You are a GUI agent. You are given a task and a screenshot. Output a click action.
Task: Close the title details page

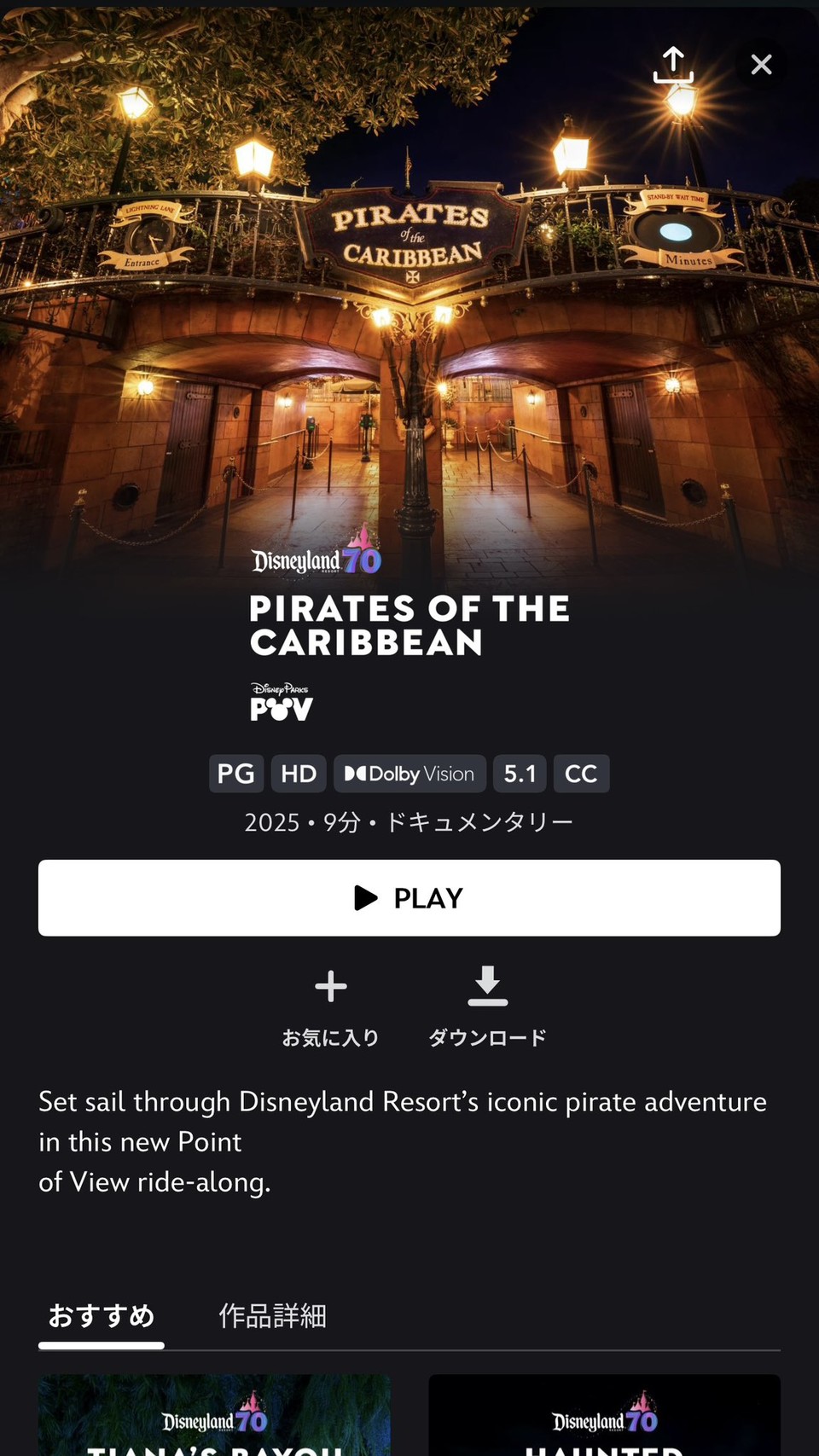tap(761, 65)
